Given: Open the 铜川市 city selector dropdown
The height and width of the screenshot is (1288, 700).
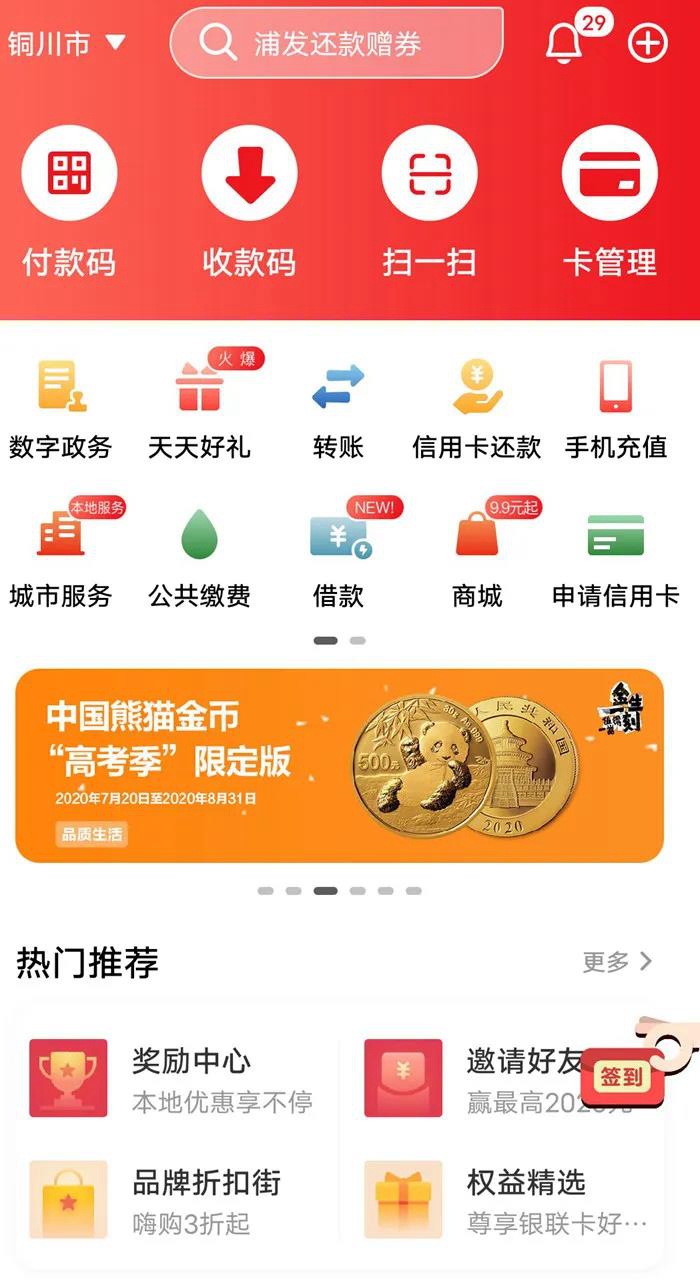Looking at the screenshot, I should pos(66,43).
